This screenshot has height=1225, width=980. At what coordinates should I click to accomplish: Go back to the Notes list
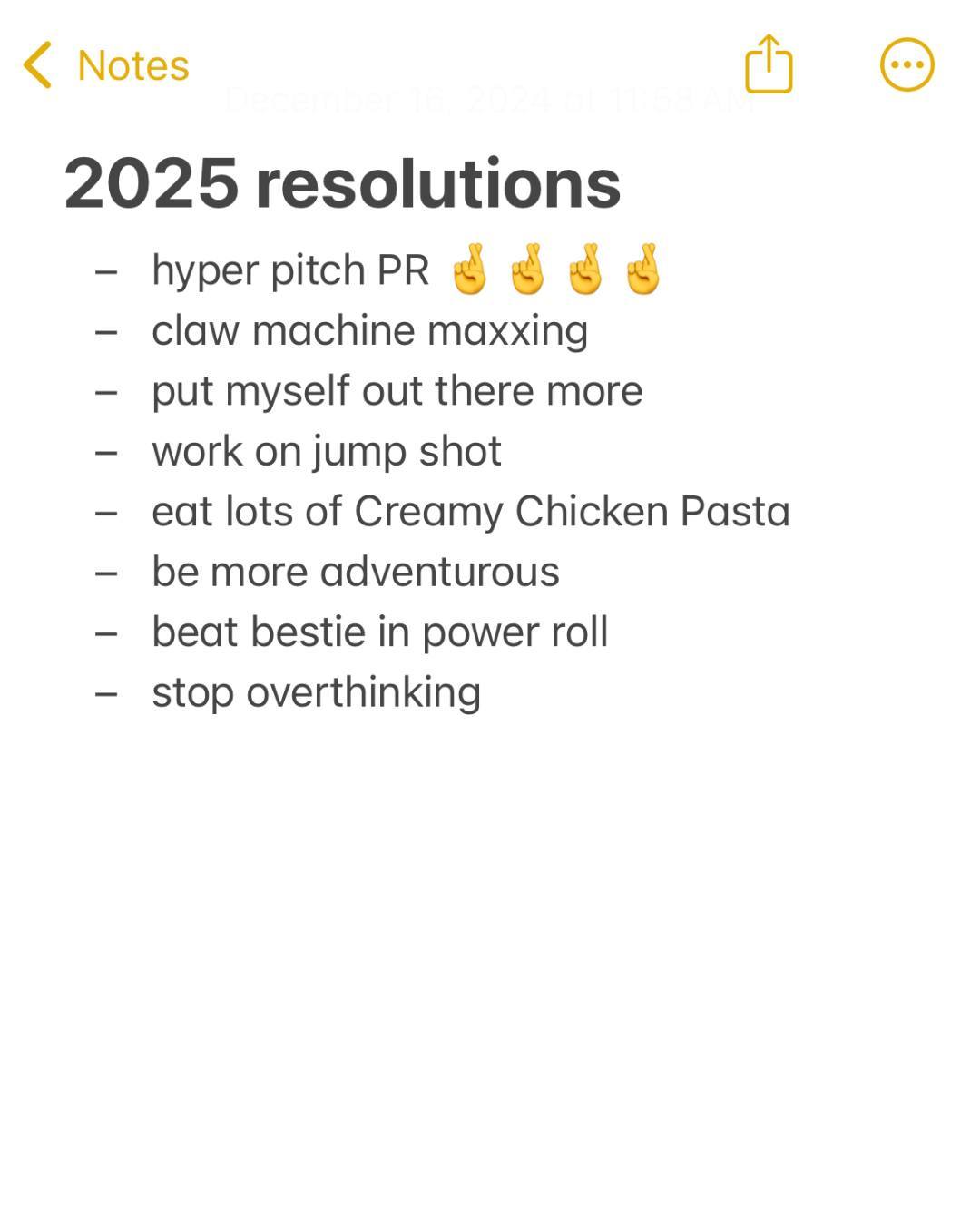[x=104, y=65]
